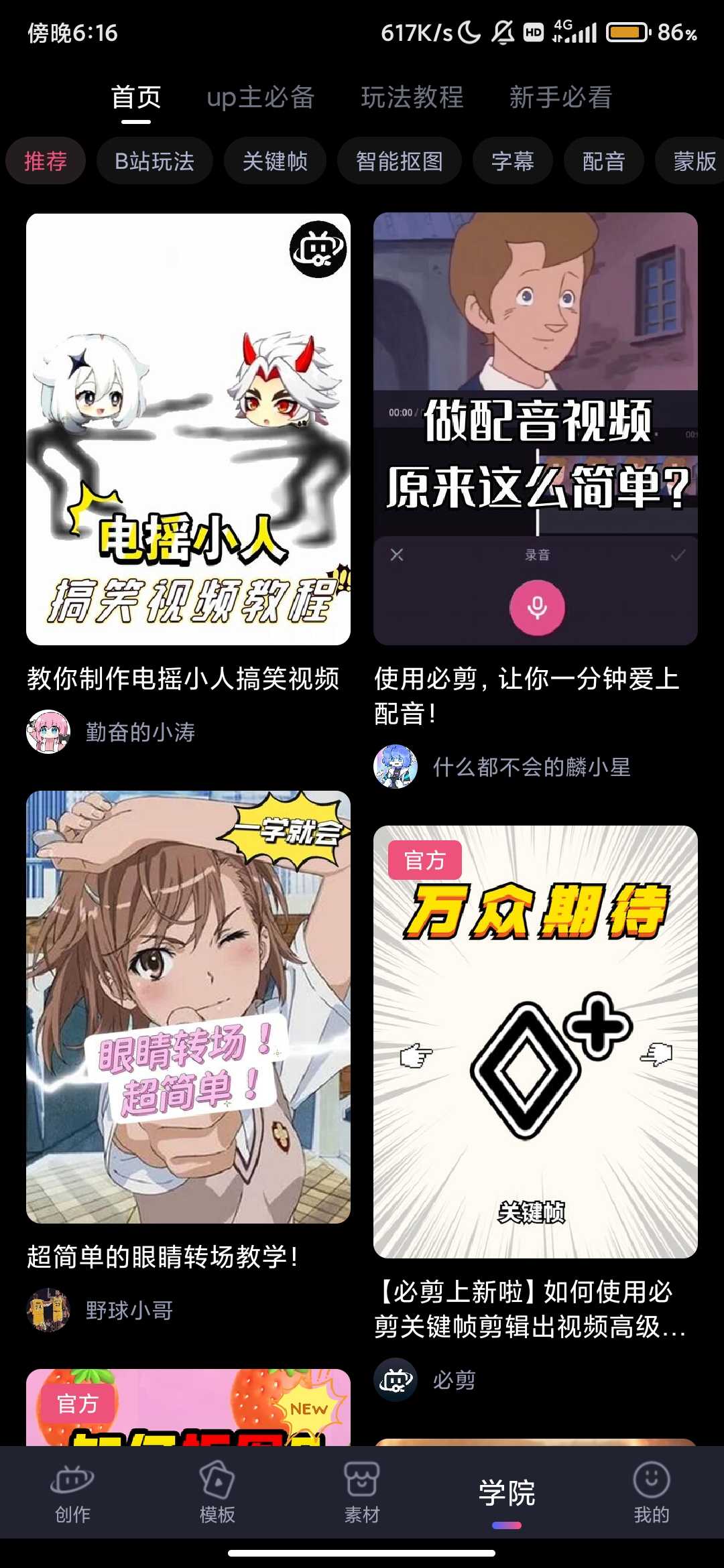This screenshot has height=1568, width=724.
Task: Tap the 配音 category chip
Action: [x=603, y=161]
